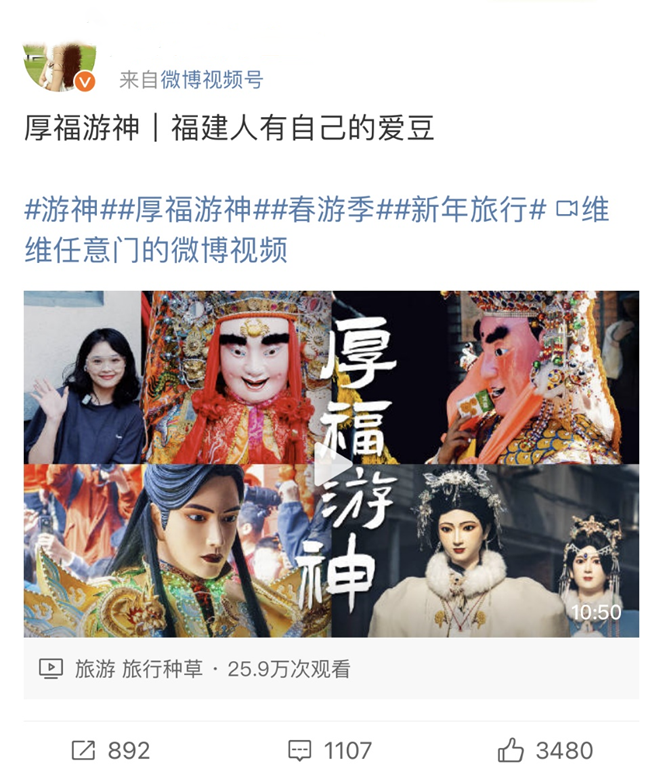The width and height of the screenshot is (663, 782).
Task: Open the 1107 comments
Action: click(329, 750)
